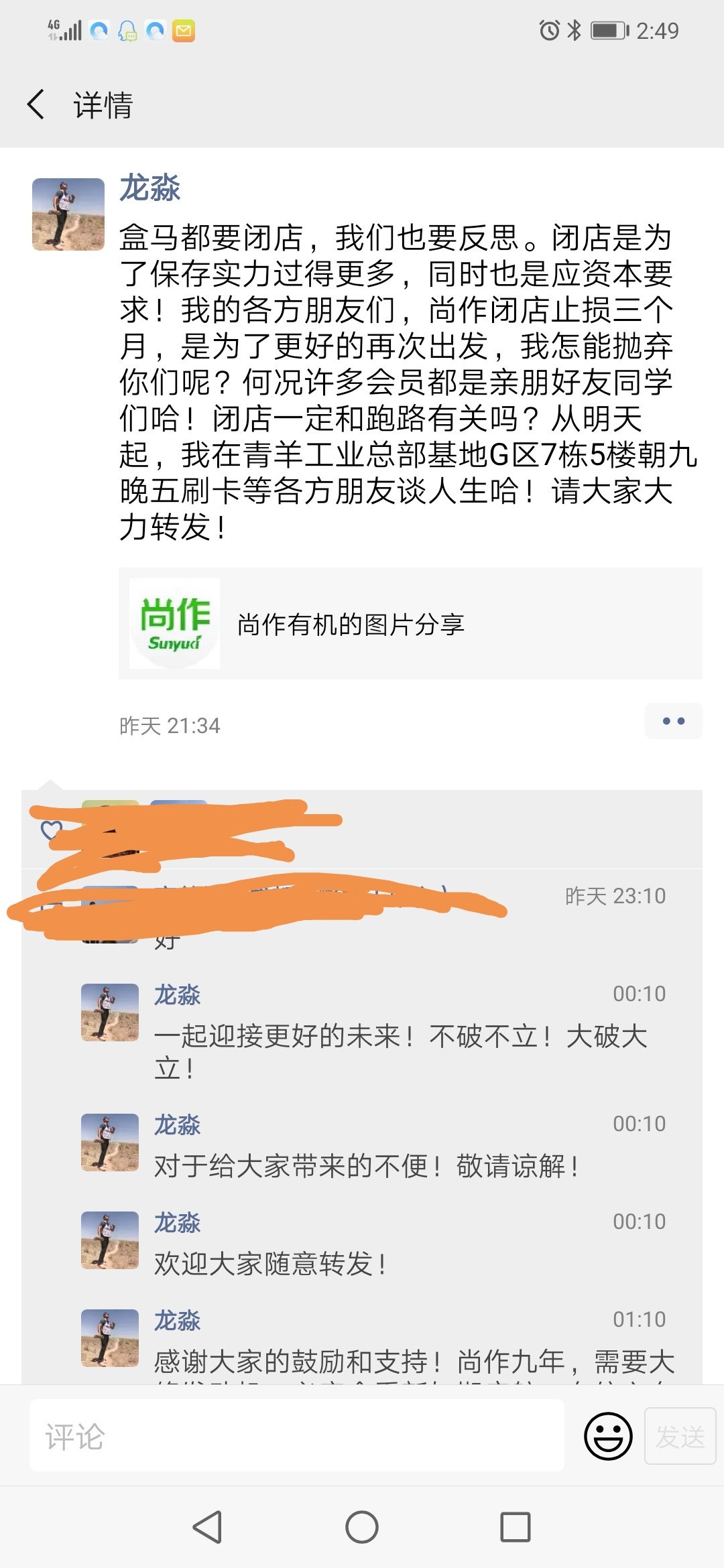
Task: Tap the 评论 comment input field
Action: point(296,1437)
